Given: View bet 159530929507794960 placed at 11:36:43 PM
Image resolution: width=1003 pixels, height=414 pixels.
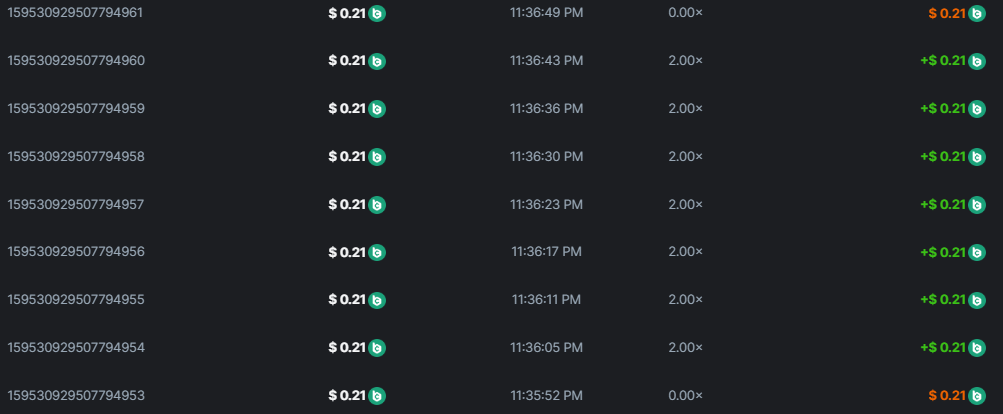Looking at the screenshot, I should (76, 61).
